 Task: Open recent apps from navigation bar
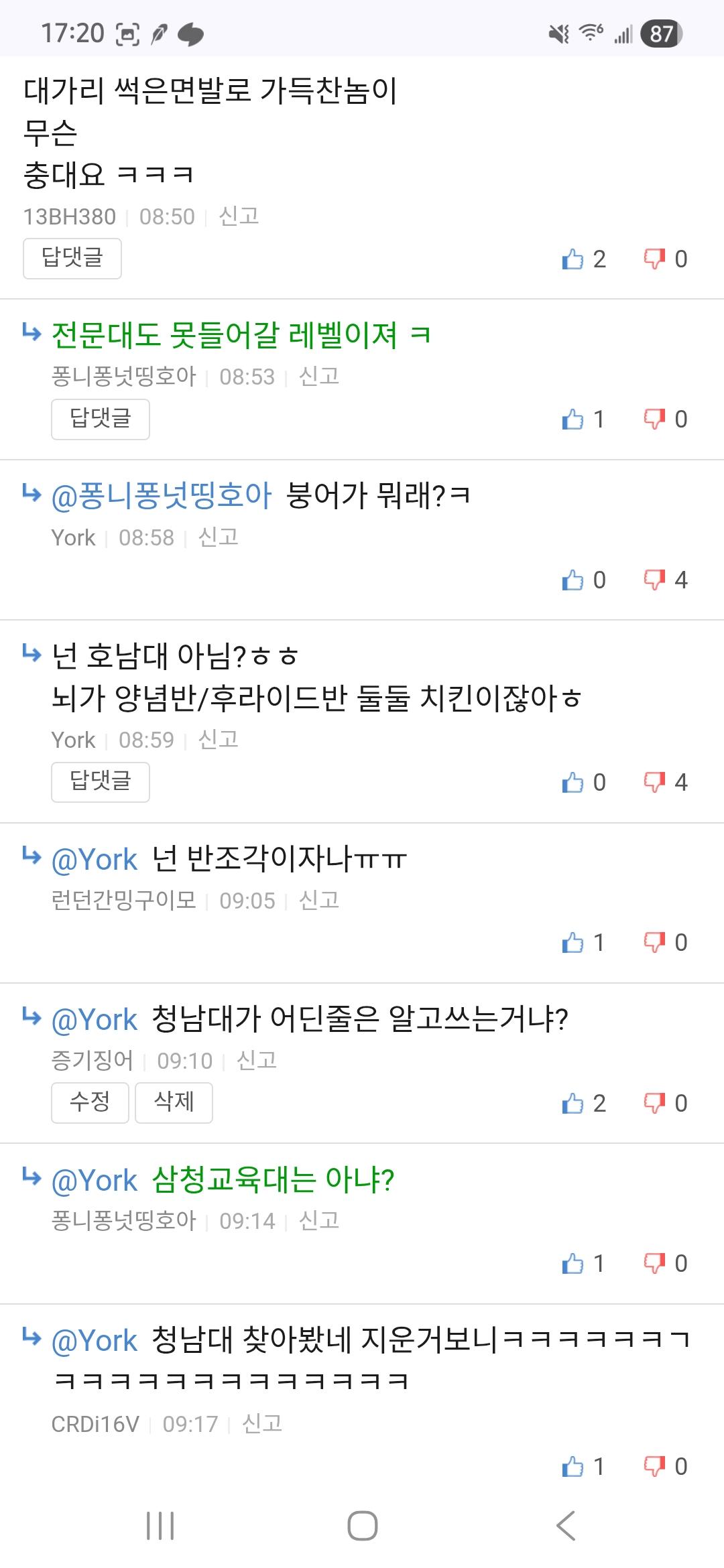[x=160, y=1526]
